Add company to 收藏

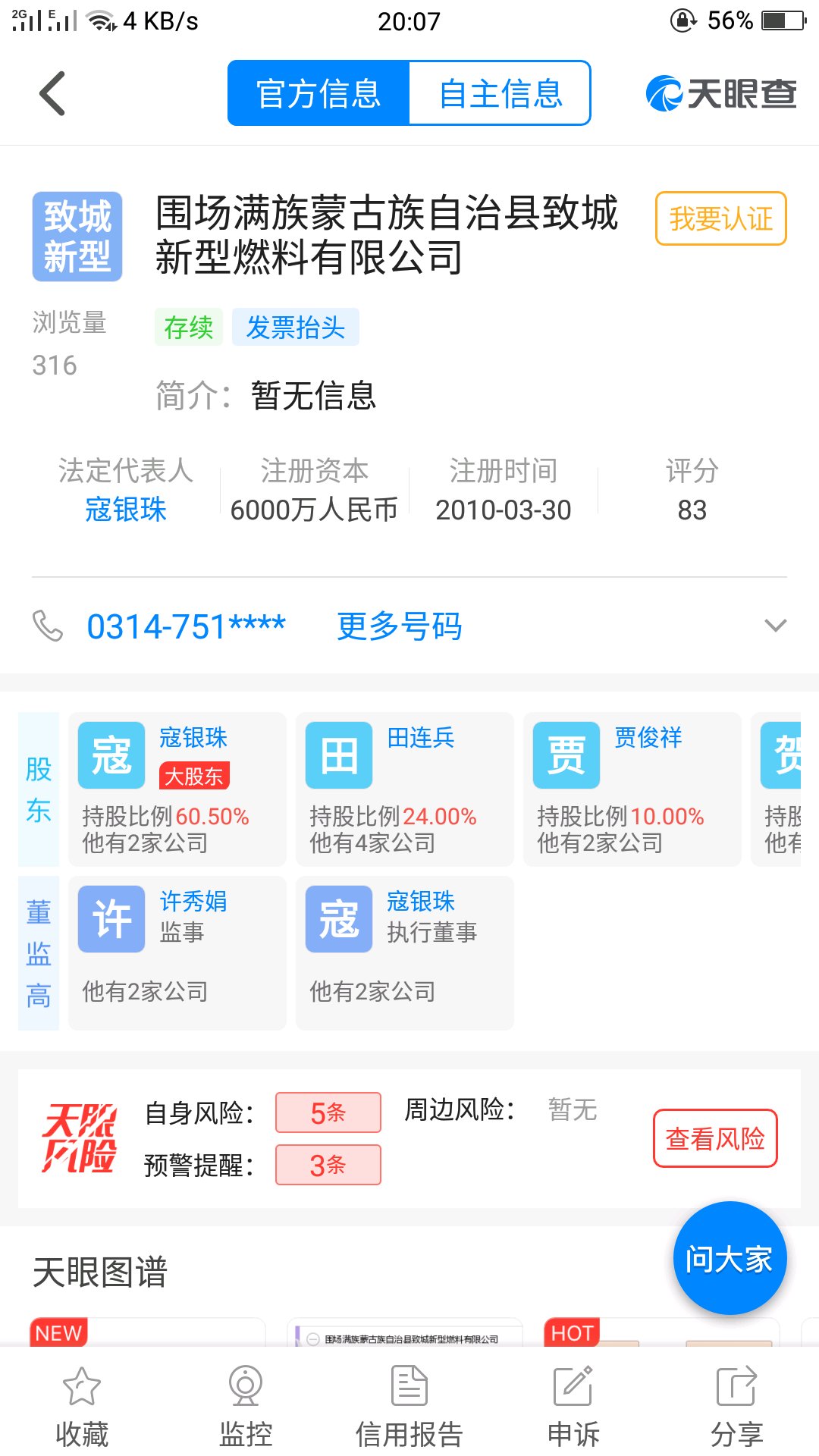82,1407
